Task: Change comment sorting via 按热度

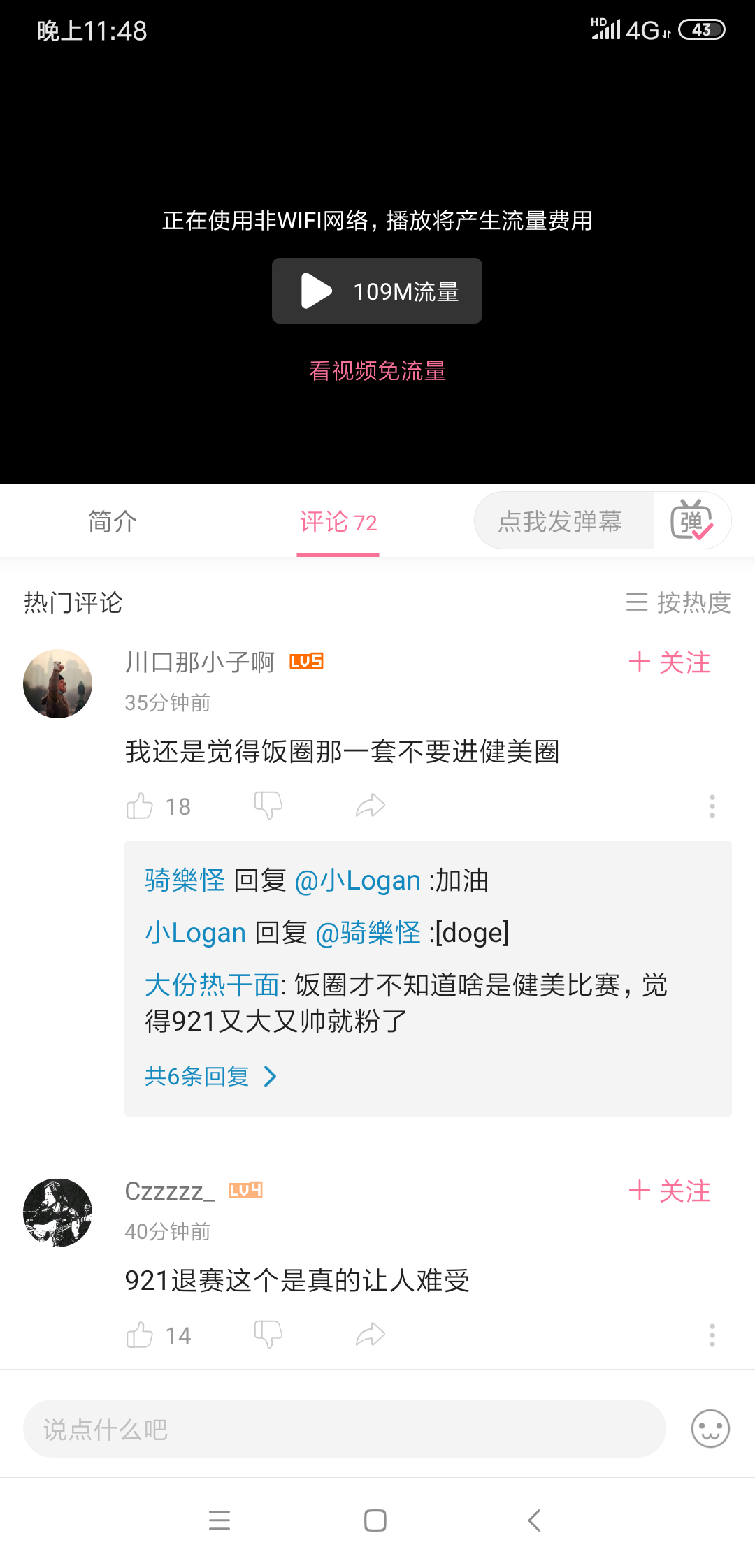Action: tap(678, 602)
